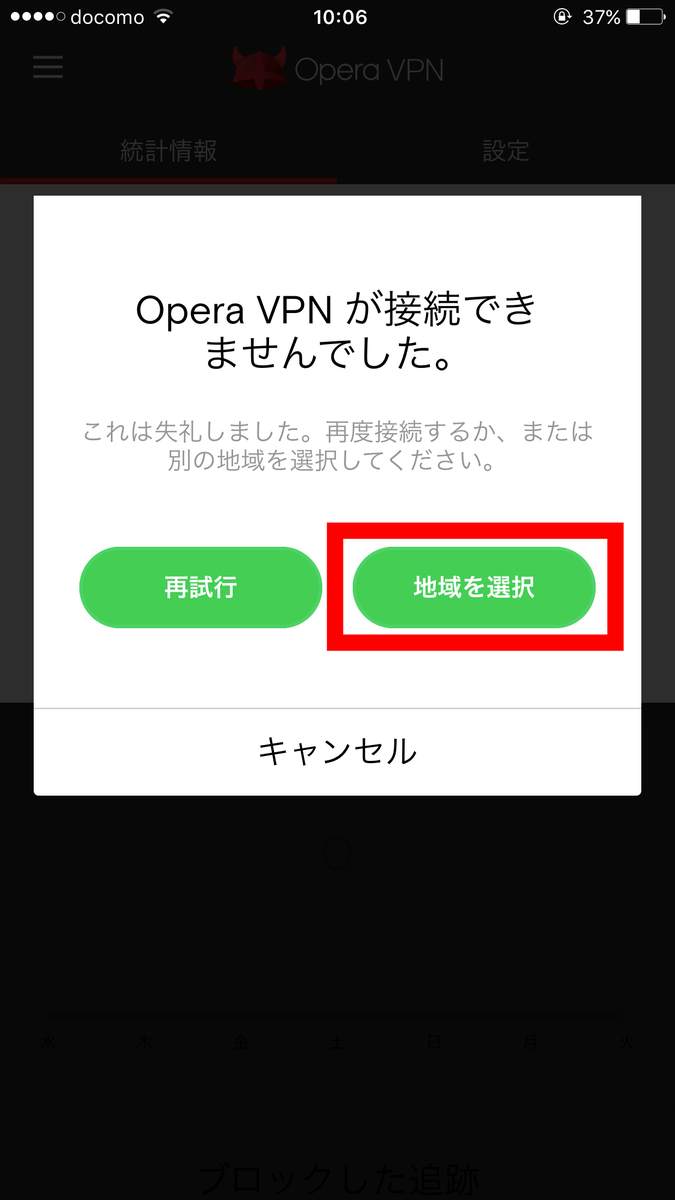675x1200 pixels.
Task: Dismiss the dialog with キャンセル
Action: point(337,751)
